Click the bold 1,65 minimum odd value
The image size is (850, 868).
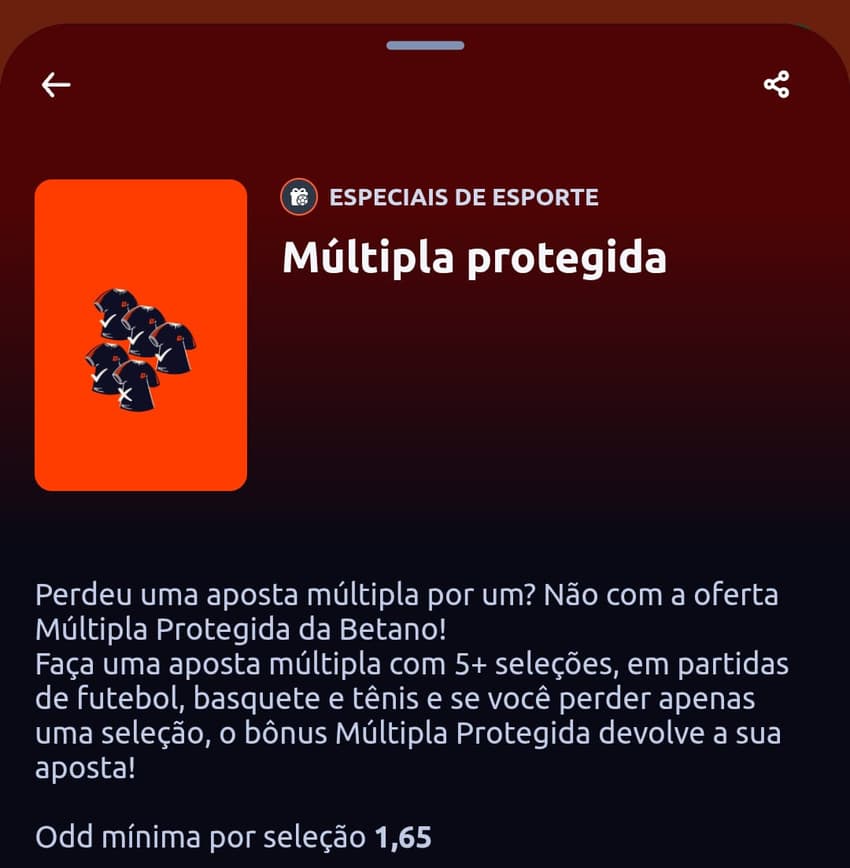404,838
